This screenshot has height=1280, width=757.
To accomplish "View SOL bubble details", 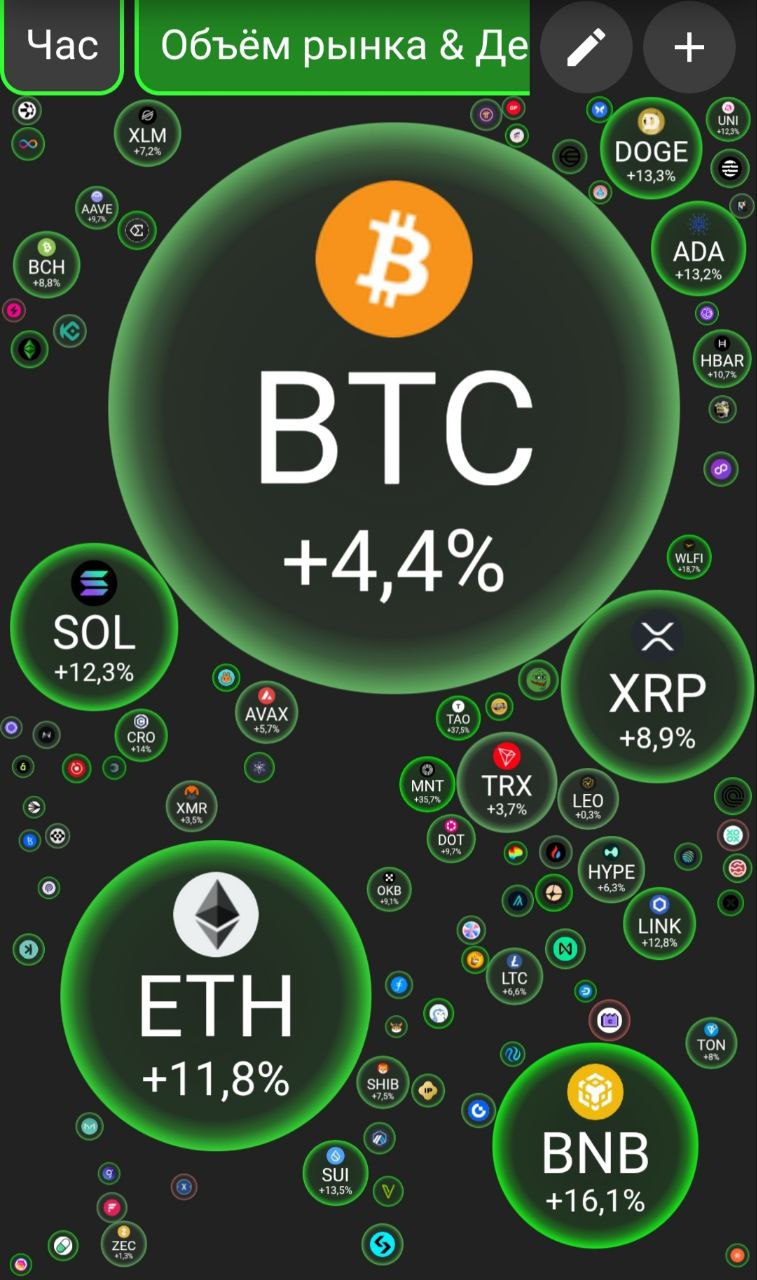I will click(94, 628).
